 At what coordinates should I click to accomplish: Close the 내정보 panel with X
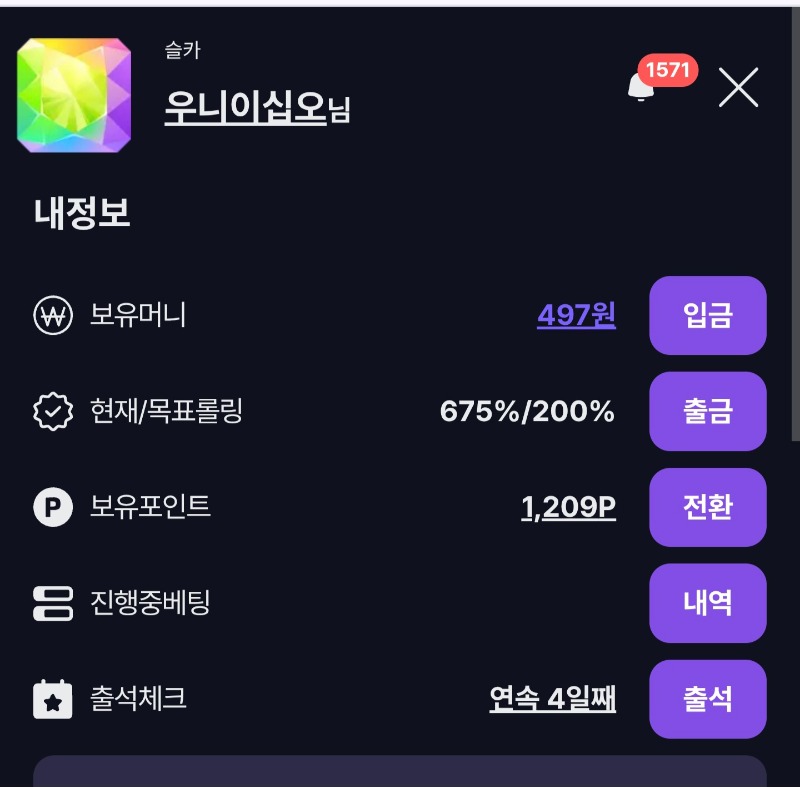click(x=738, y=88)
